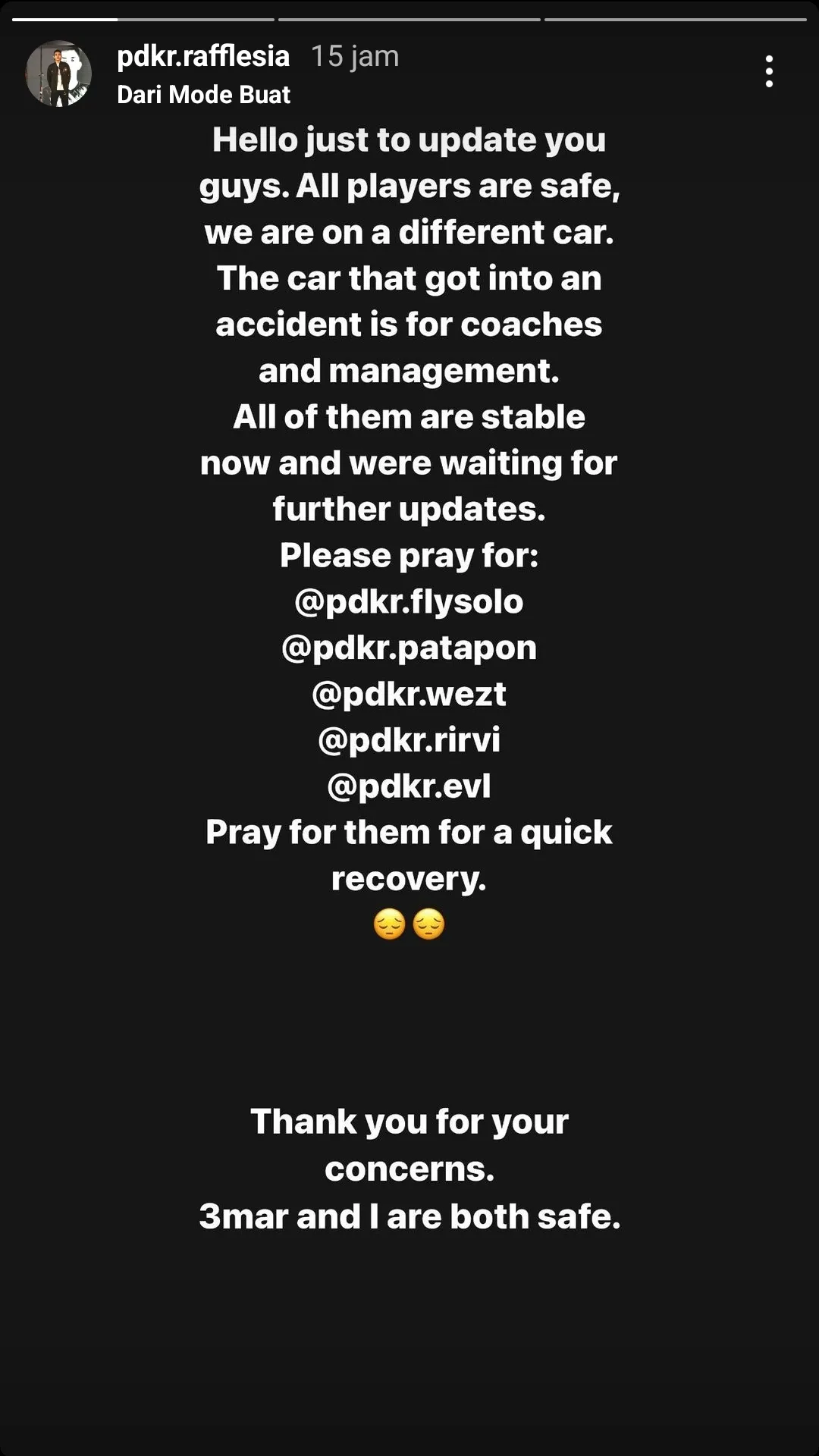Screen dimensions: 819x1456
Task: Tap '3mar and I are both safe' text
Action: [409, 1216]
